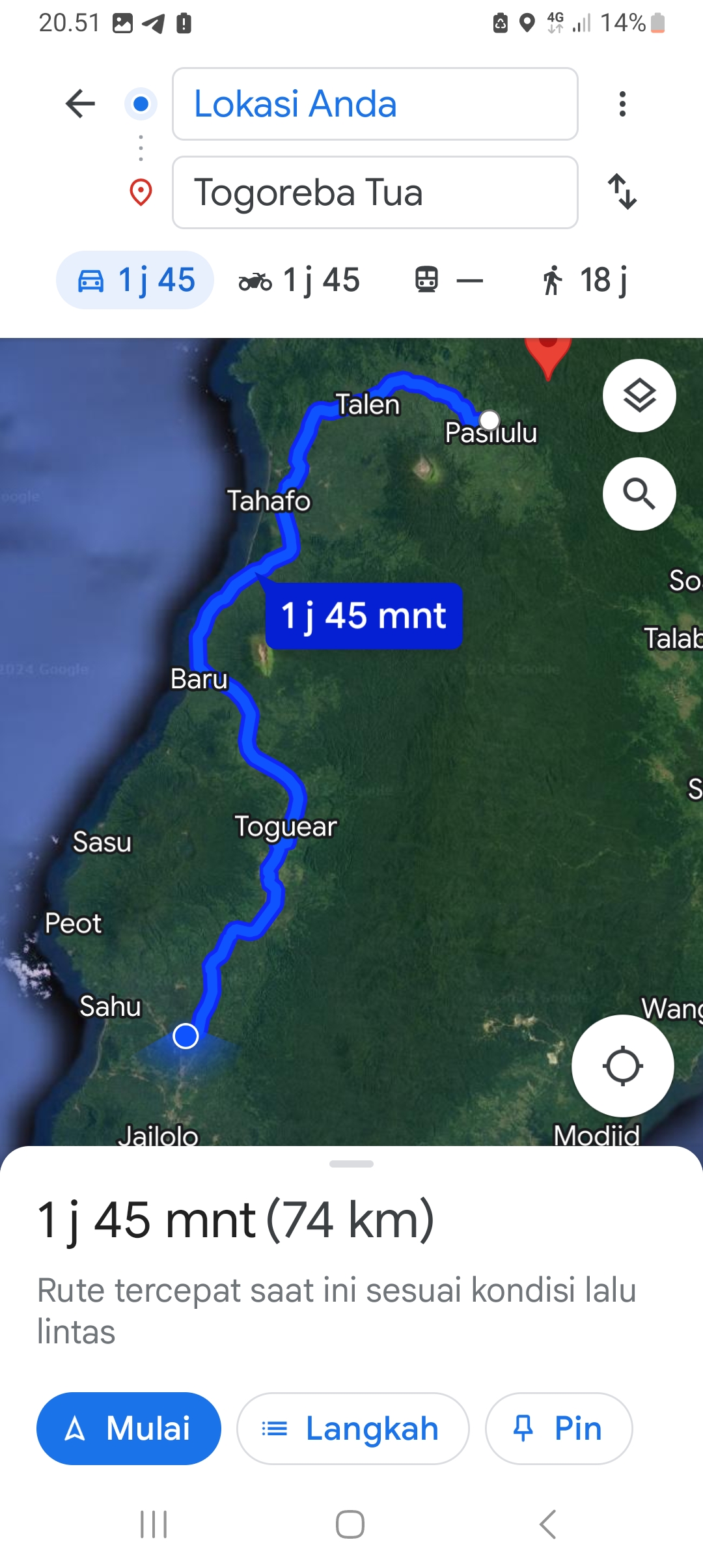Go to the home screen
703x1568 pixels.
(350, 1524)
